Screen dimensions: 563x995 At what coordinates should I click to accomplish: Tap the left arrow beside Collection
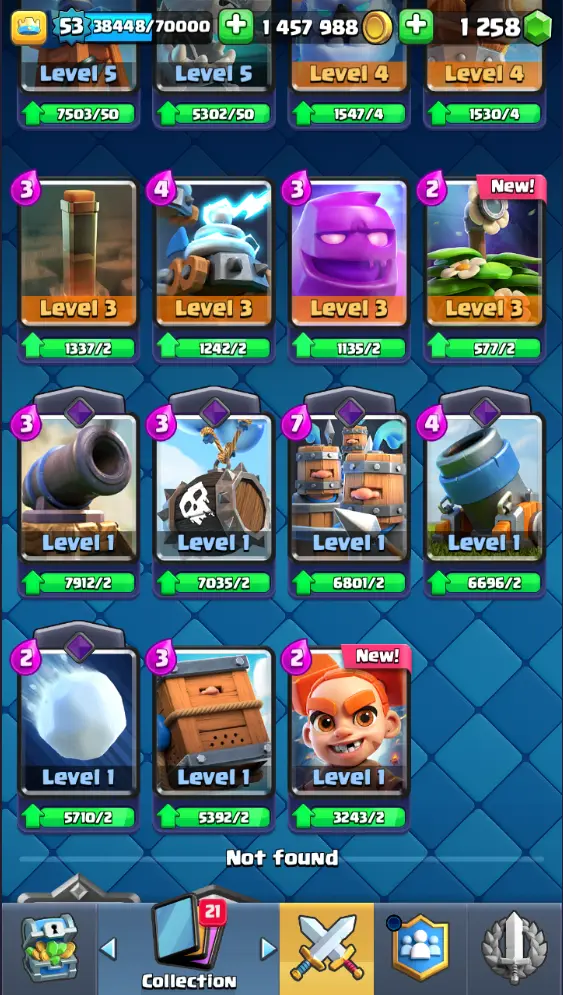[x=109, y=949]
